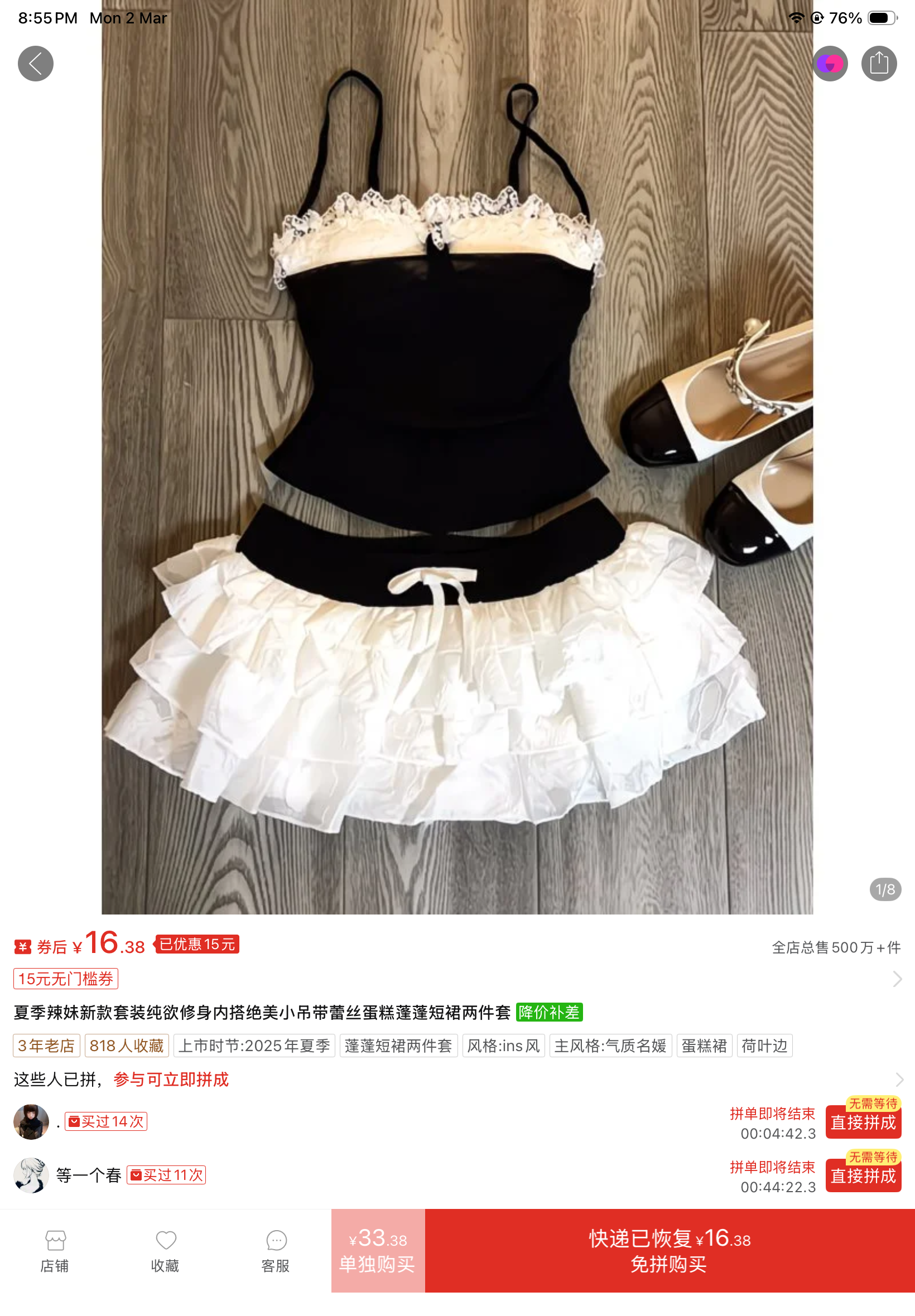Buy alone with 单独购买 at ¥33.38
Image resolution: width=915 pixels, height=1316 pixels.
(x=378, y=1251)
